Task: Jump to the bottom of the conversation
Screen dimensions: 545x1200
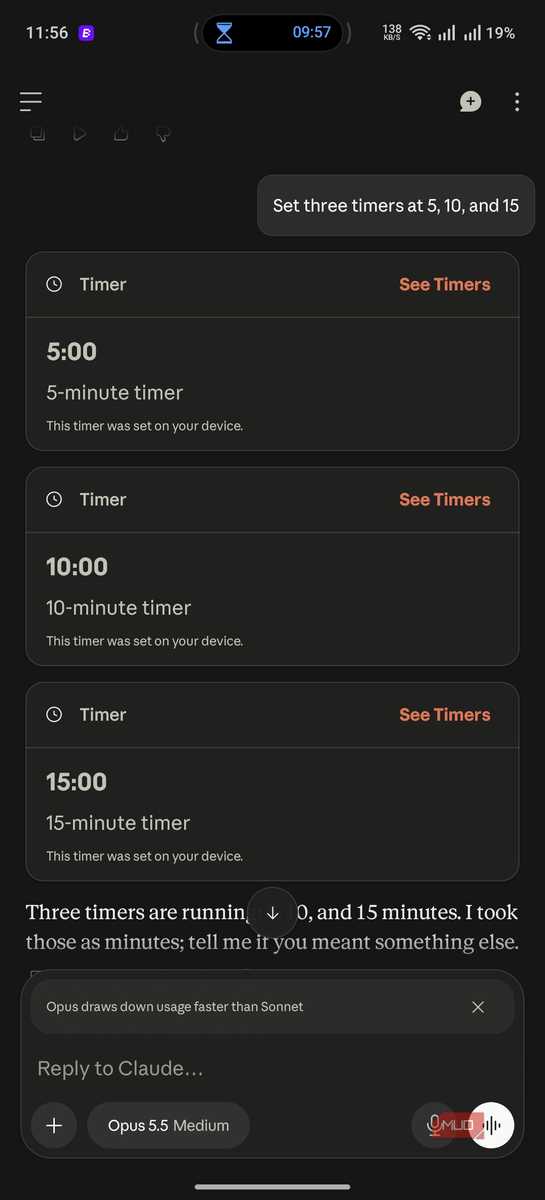Action: tap(272, 913)
